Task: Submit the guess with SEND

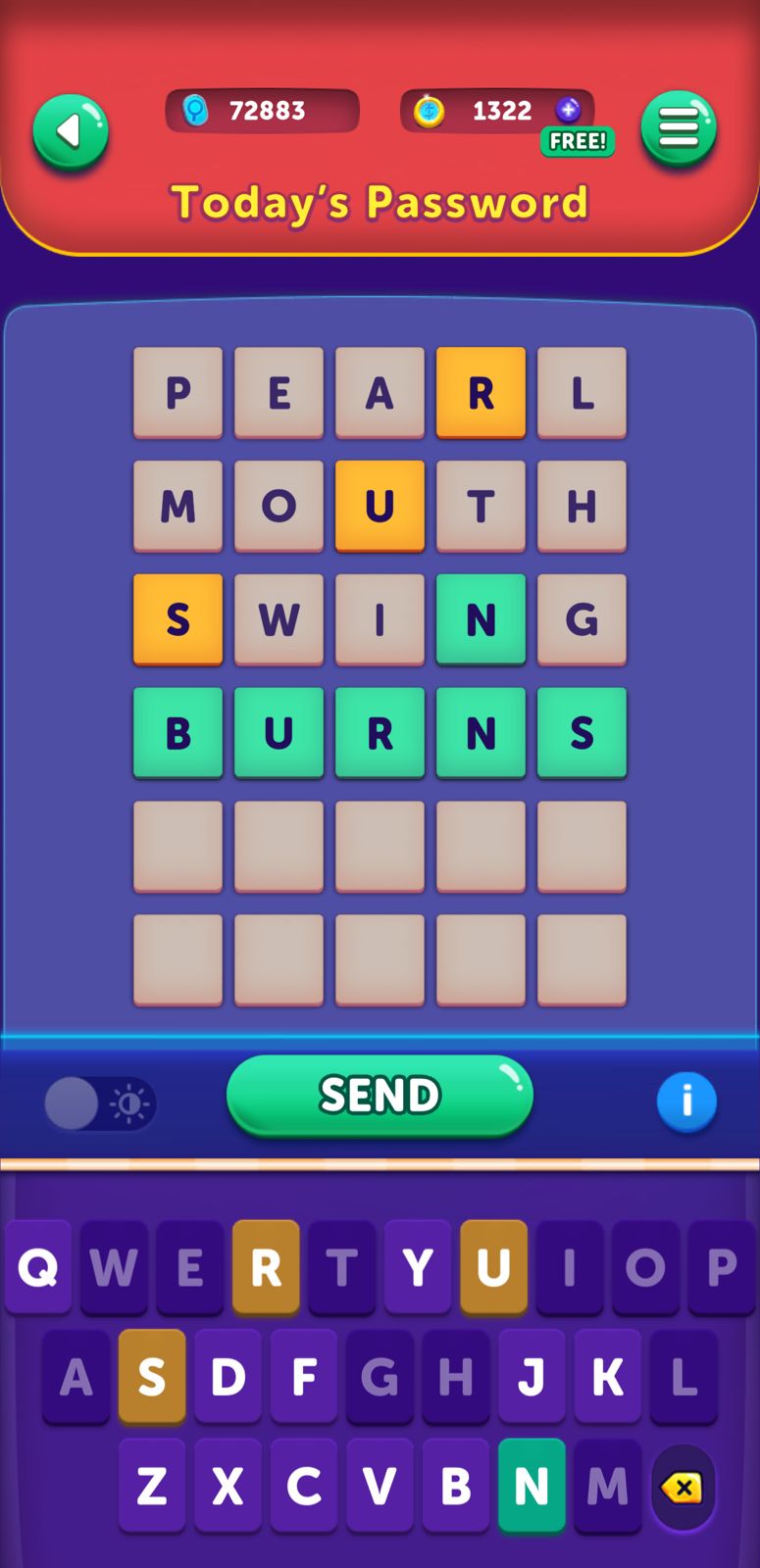Action: [380, 1095]
